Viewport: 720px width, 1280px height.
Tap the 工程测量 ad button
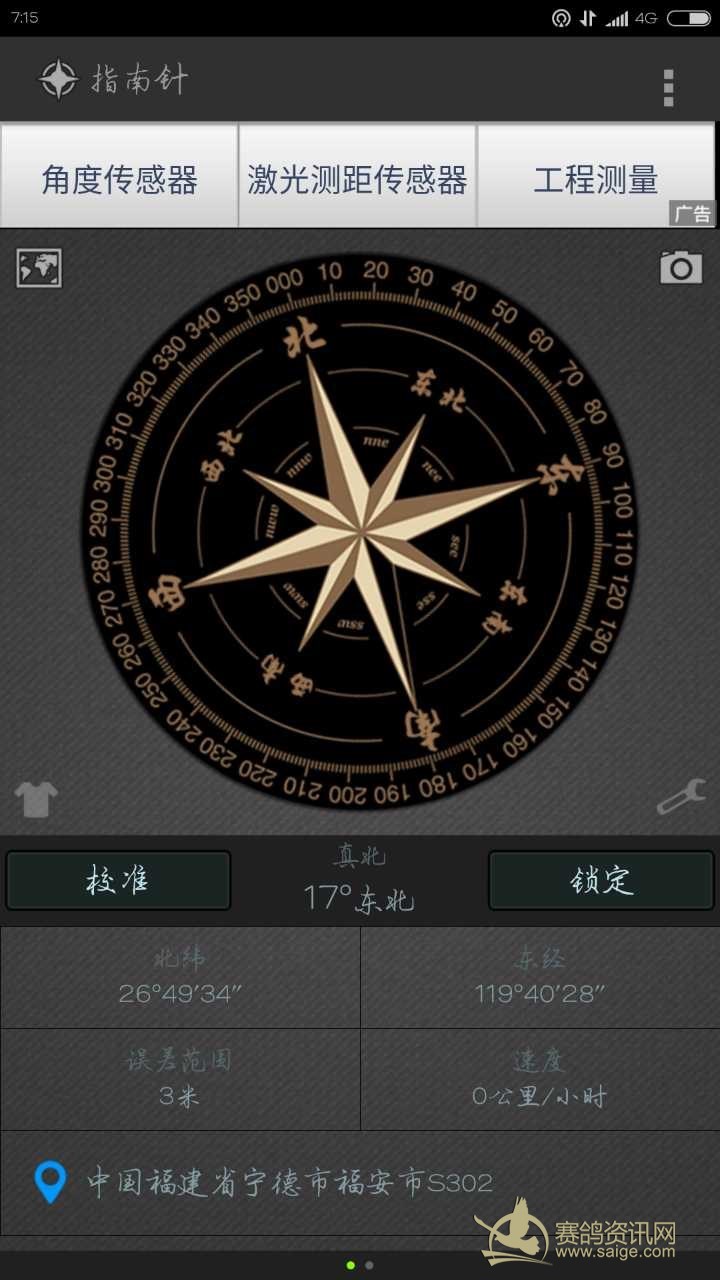click(595, 177)
